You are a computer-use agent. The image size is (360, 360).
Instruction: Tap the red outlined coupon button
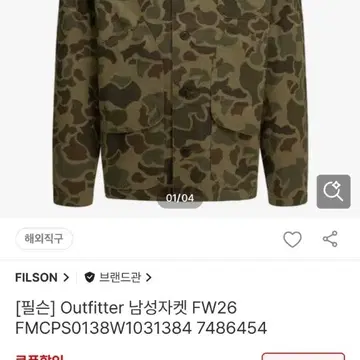[x=303, y=356]
